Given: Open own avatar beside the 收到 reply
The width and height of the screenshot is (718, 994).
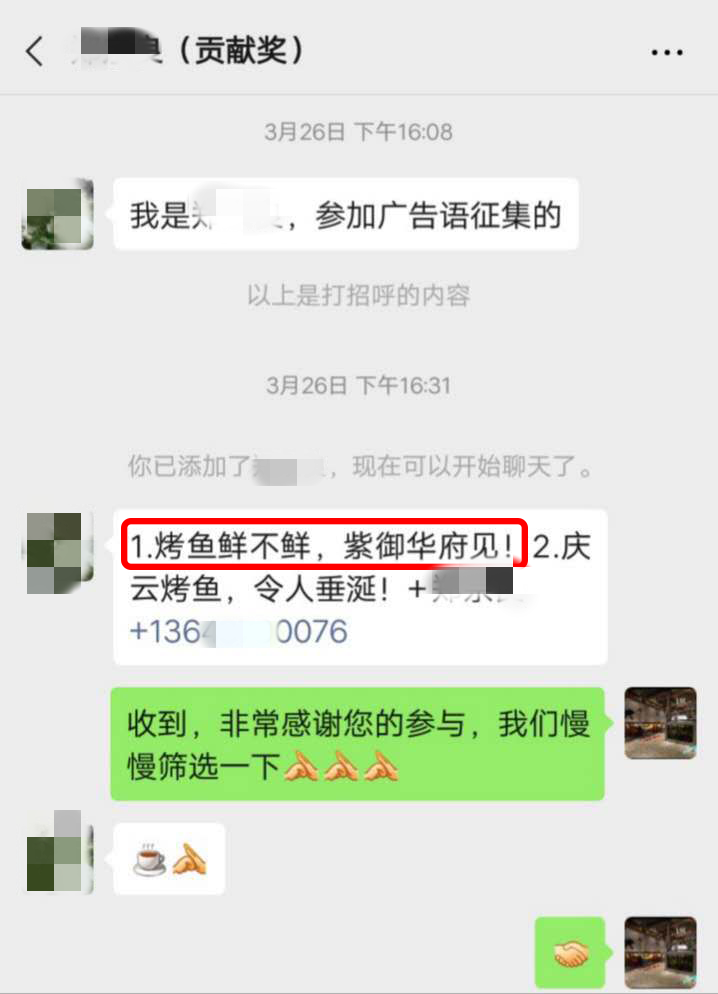Looking at the screenshot, I should [660, 724].
